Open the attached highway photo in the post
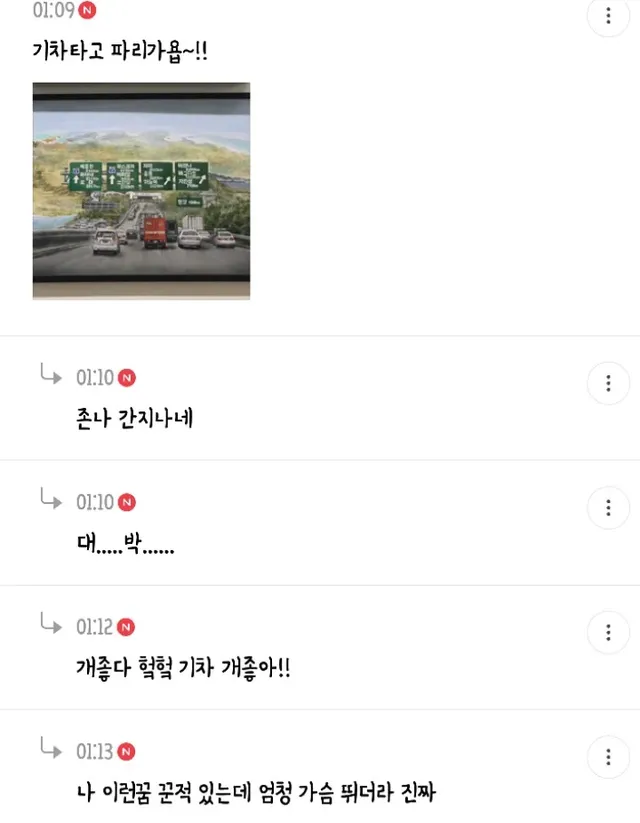This screenshot has width=640, height=823. tap(141, 191)
